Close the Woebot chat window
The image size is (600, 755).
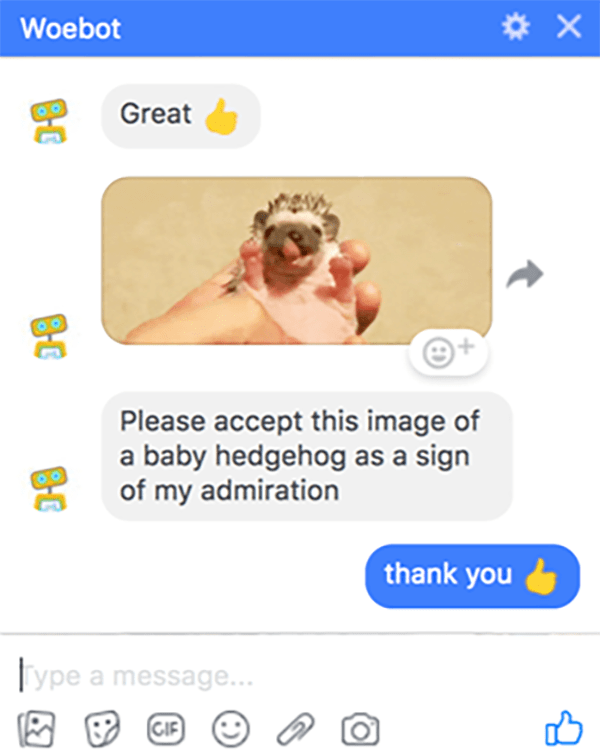[x=568, y=27]
